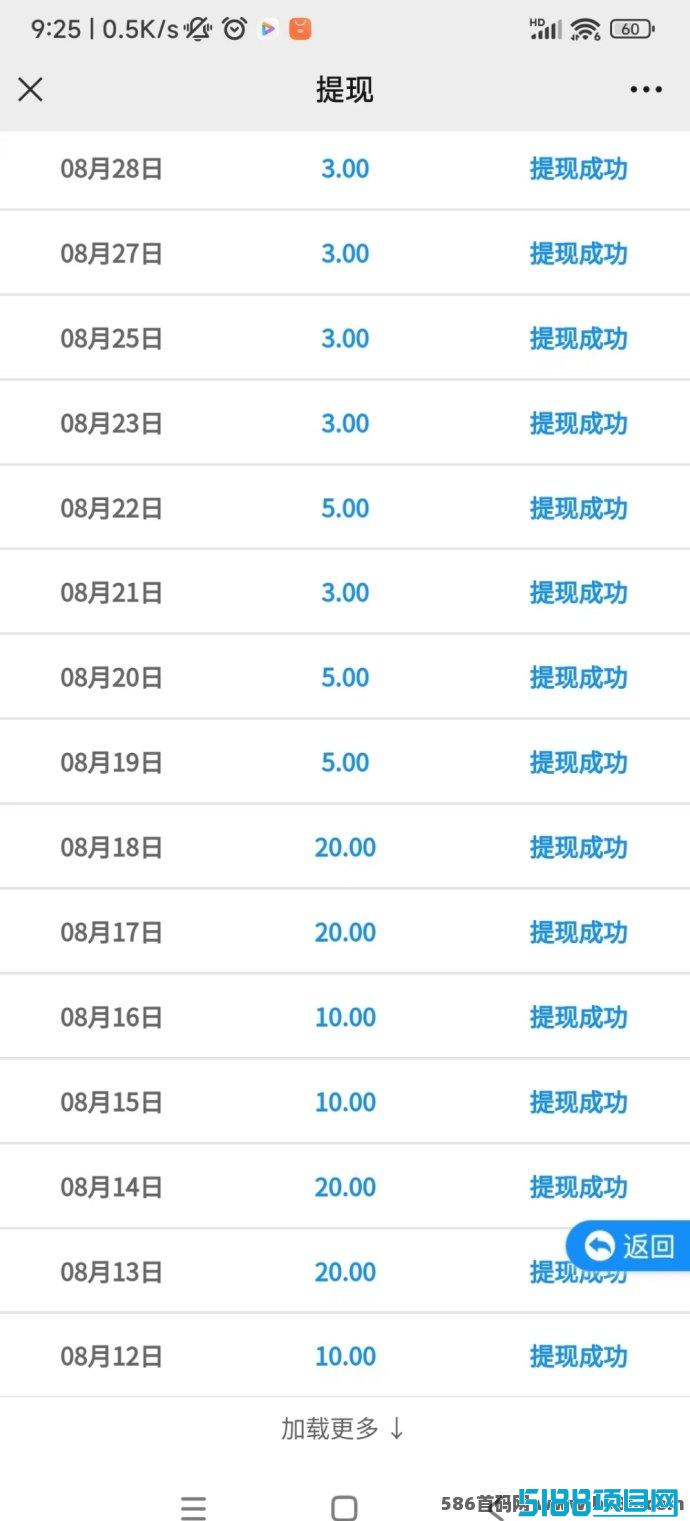Tap the floating 返回 button

pos(630,1246)
